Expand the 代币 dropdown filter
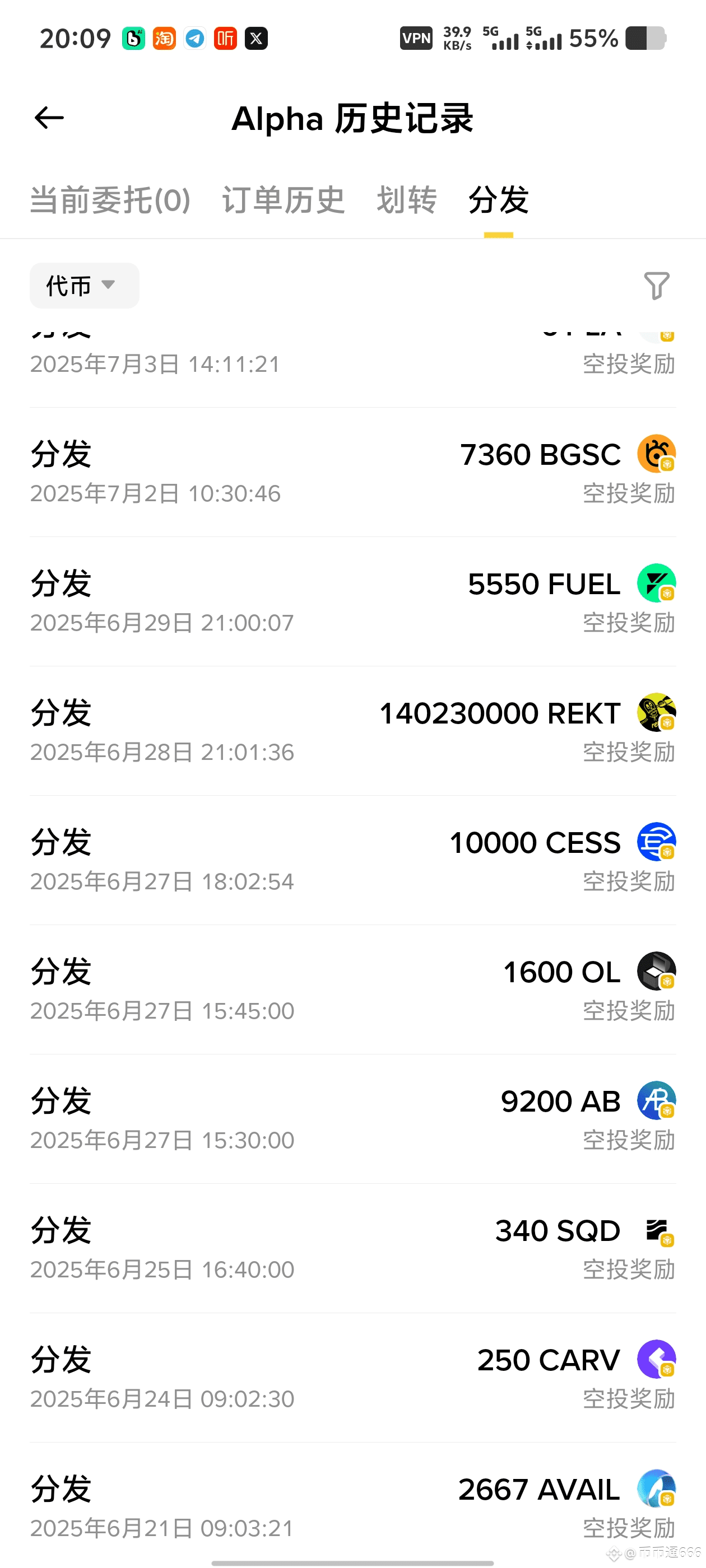The width and height of the screenshot is (706, 1568). 84,286
